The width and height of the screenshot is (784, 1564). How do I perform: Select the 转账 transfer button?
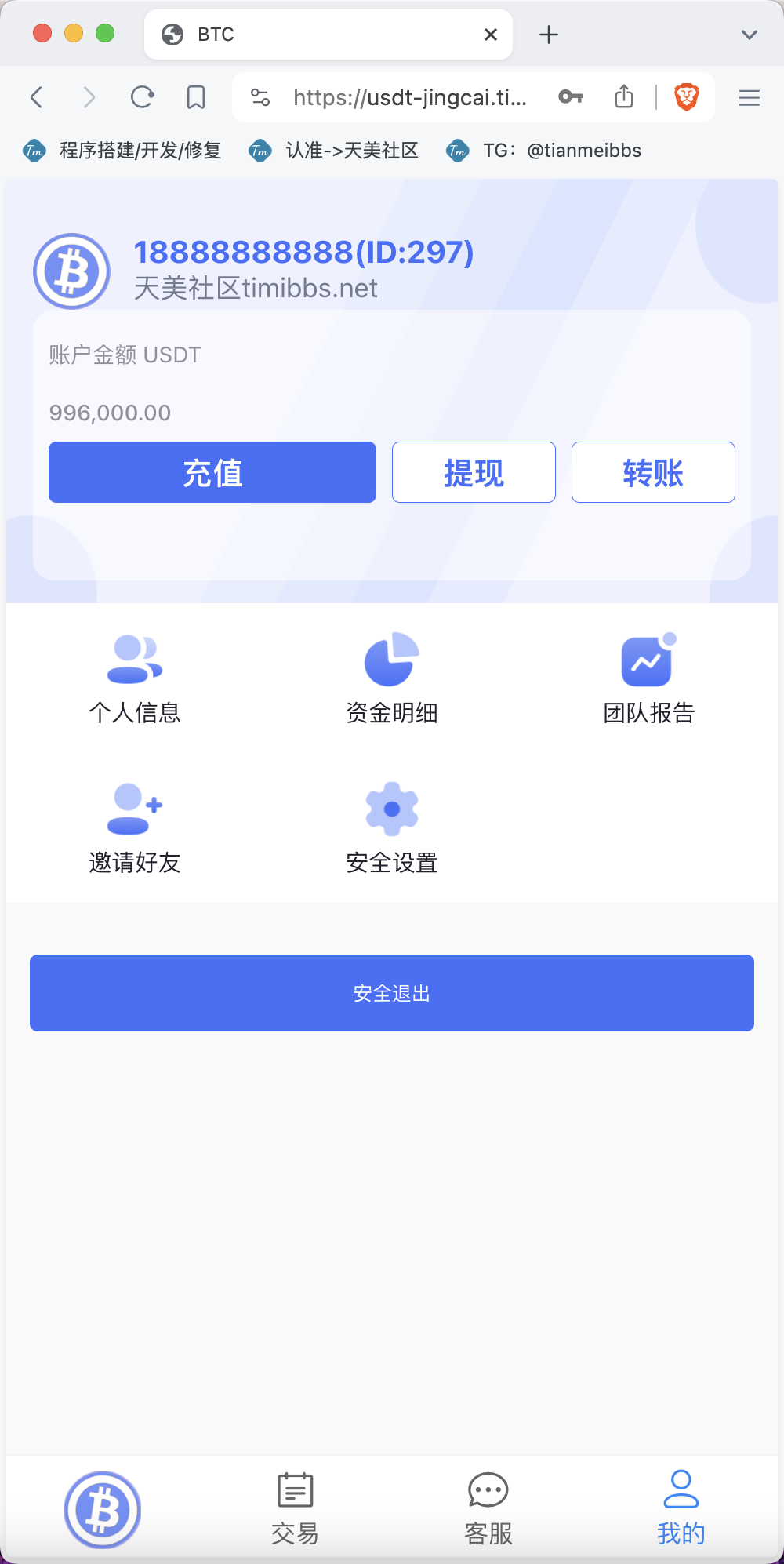[653, 472]
